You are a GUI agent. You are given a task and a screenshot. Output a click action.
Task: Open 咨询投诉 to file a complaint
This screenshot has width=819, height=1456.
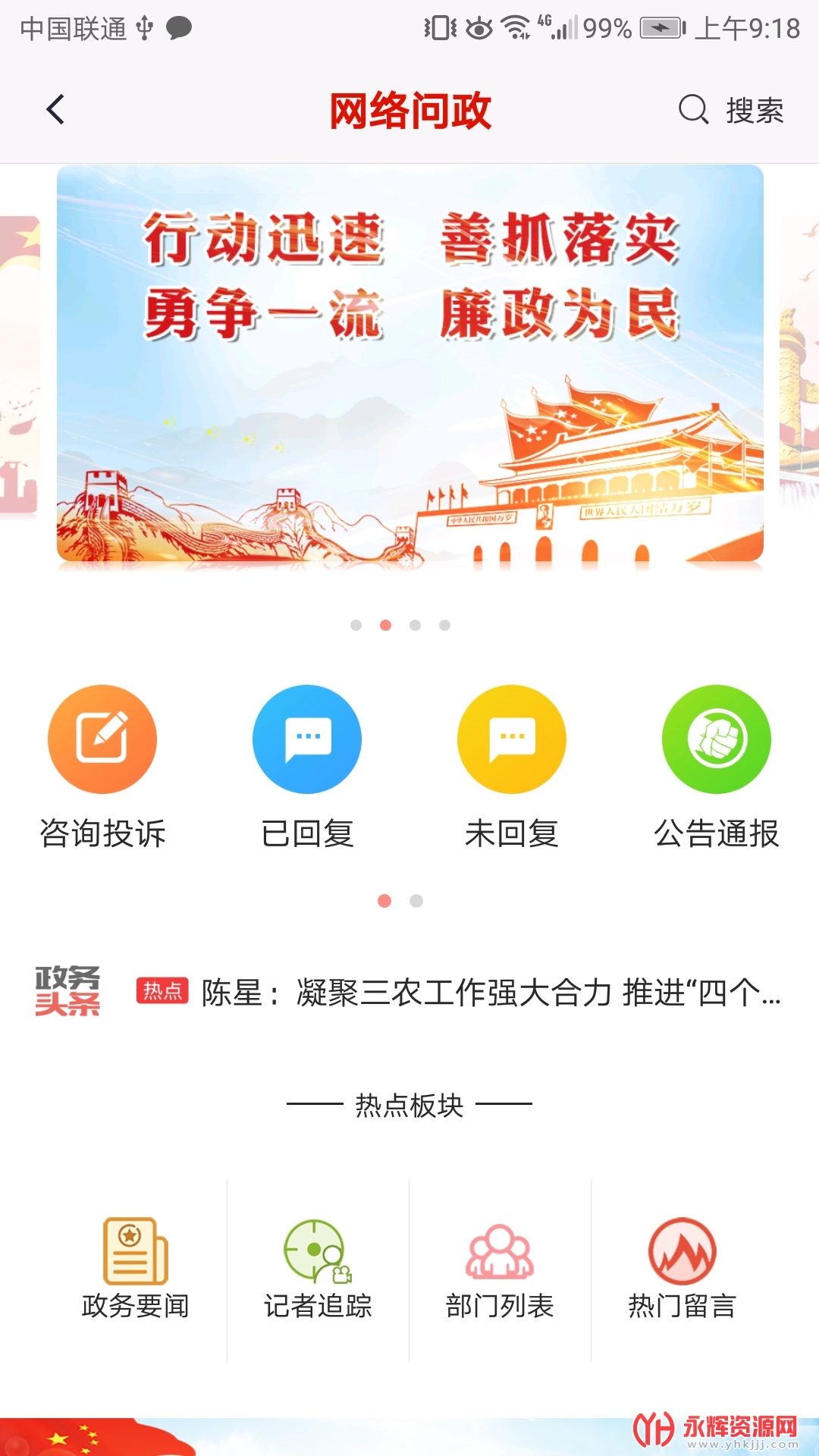coord(102,767)
